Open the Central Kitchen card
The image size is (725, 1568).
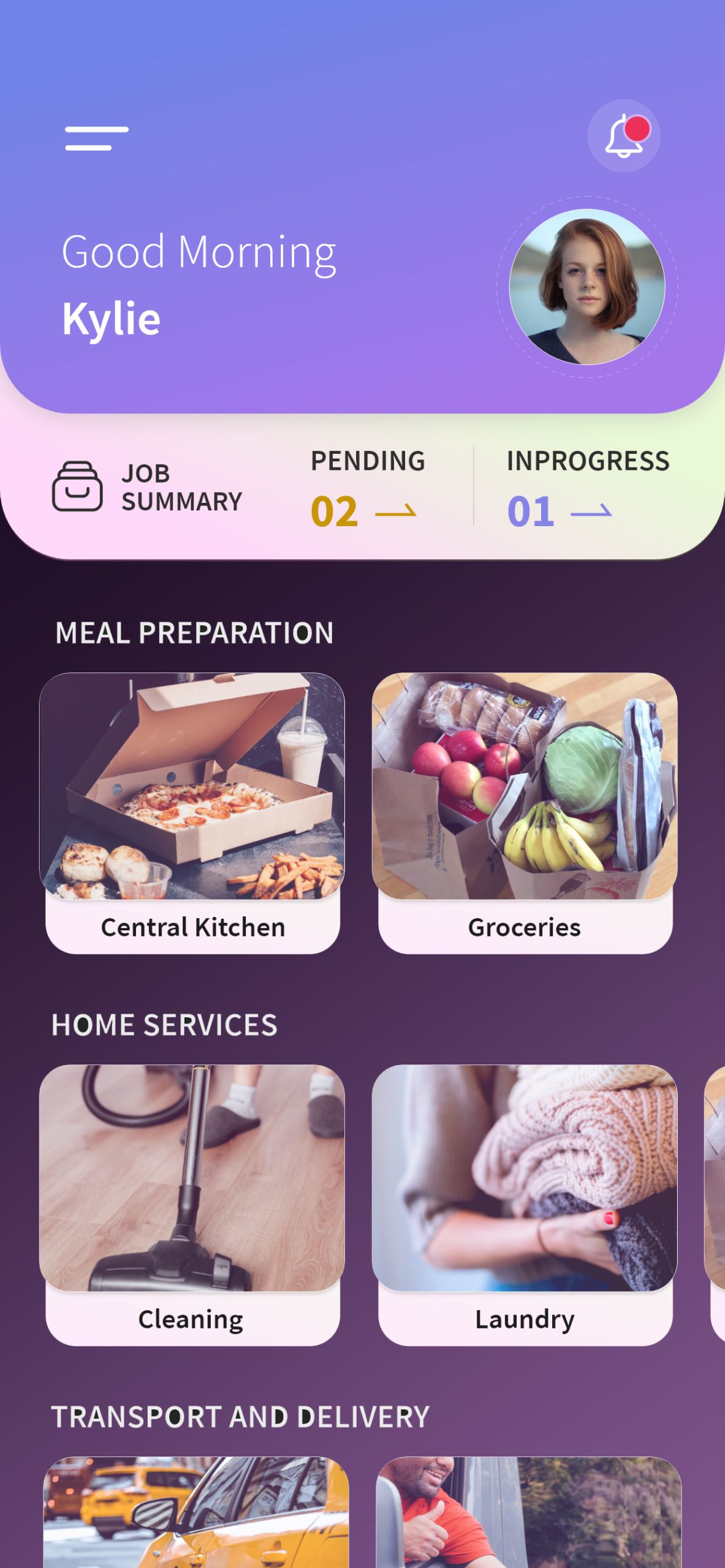(192, 812)
